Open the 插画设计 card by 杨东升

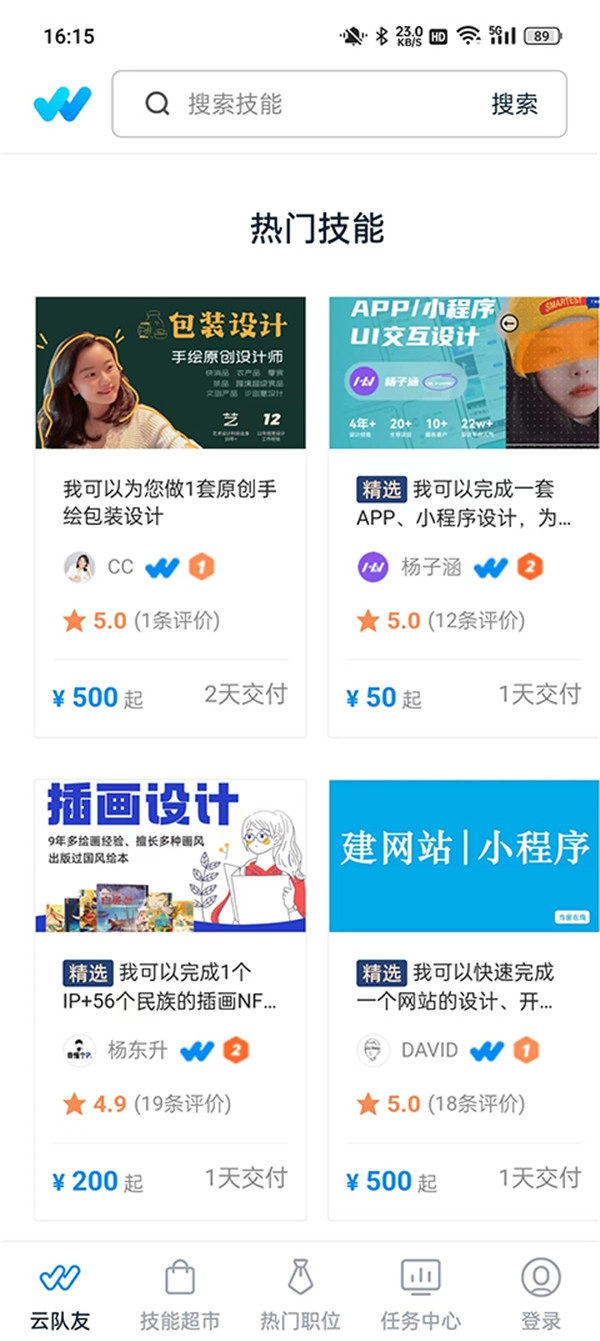click(170, 986)
